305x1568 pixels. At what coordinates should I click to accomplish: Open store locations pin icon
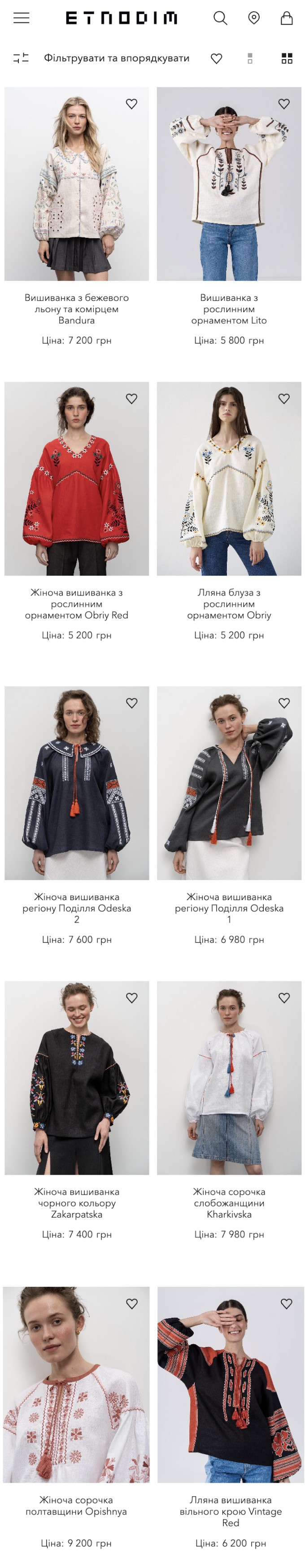[x=254, y=18]
